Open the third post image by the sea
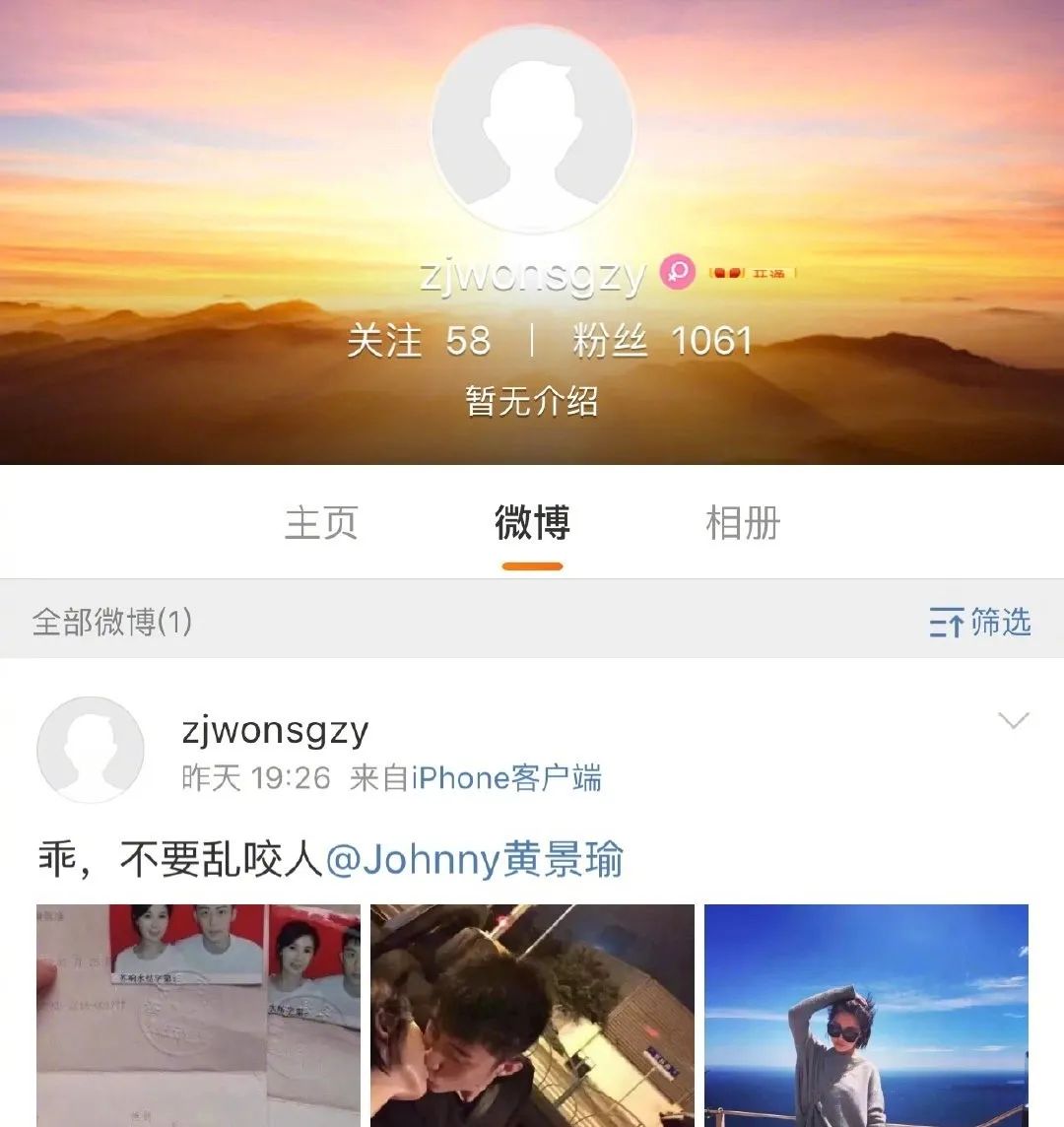Screen dimensions: 1064x1127 click(866, 1015)
